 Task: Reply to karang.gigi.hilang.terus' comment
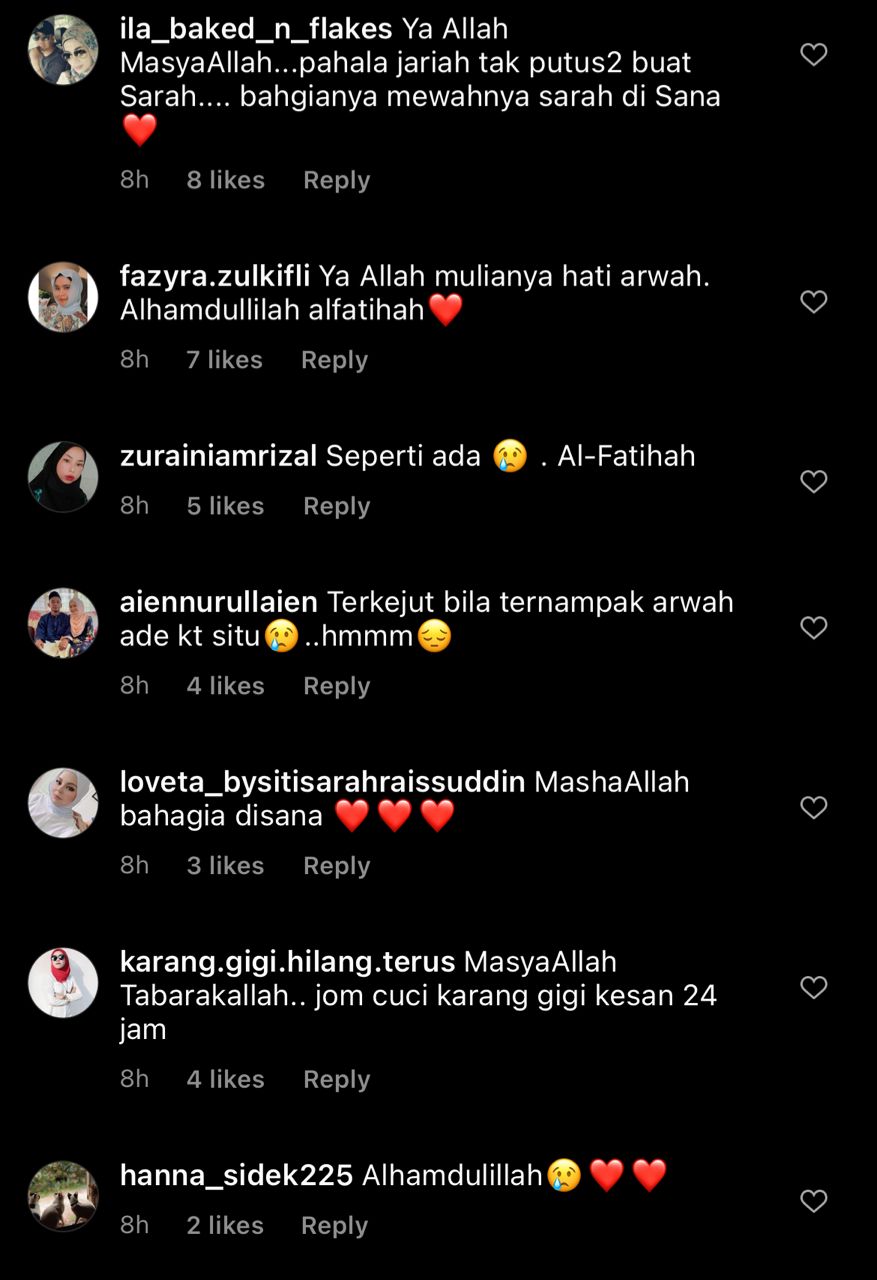click(x=336, y=1079)
